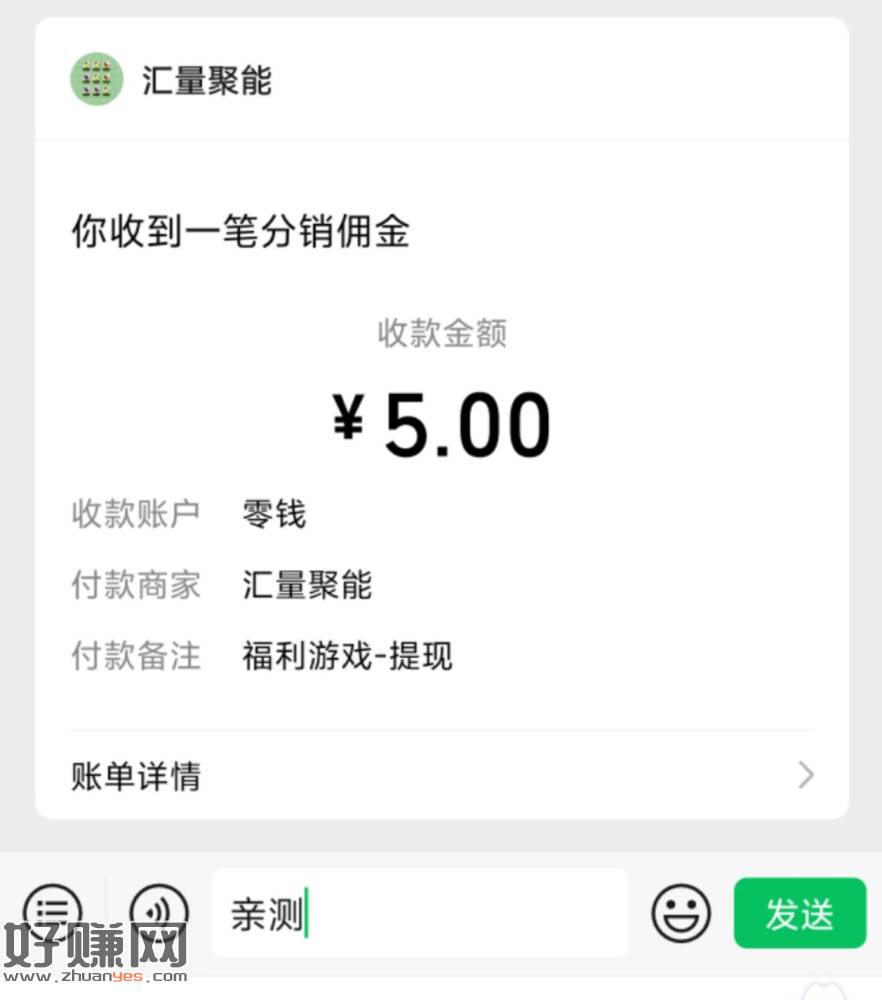The image size is (882, 1000).
Task: Open 账单详情 bill details row
Action: click(441, 775)
